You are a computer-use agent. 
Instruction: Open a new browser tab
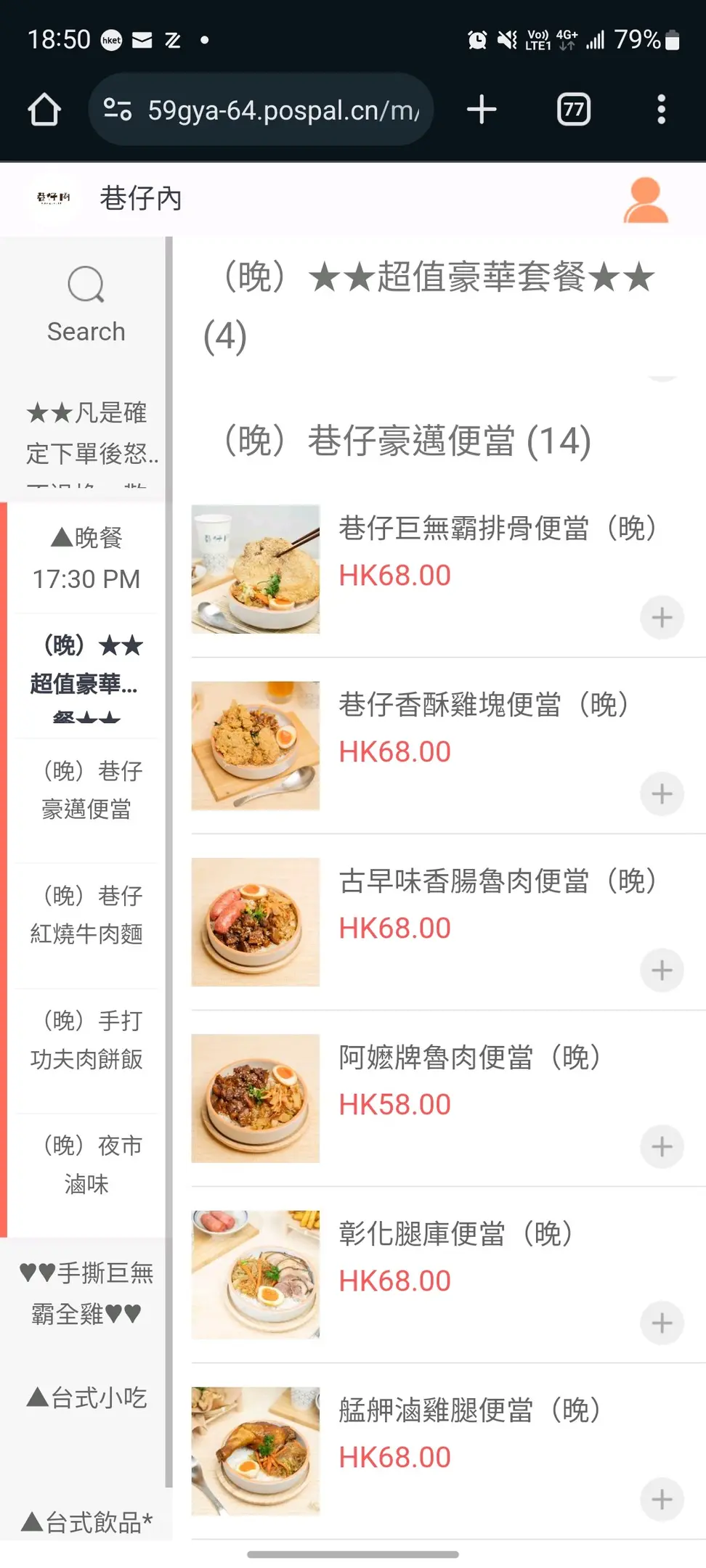[x=482, y=110]
